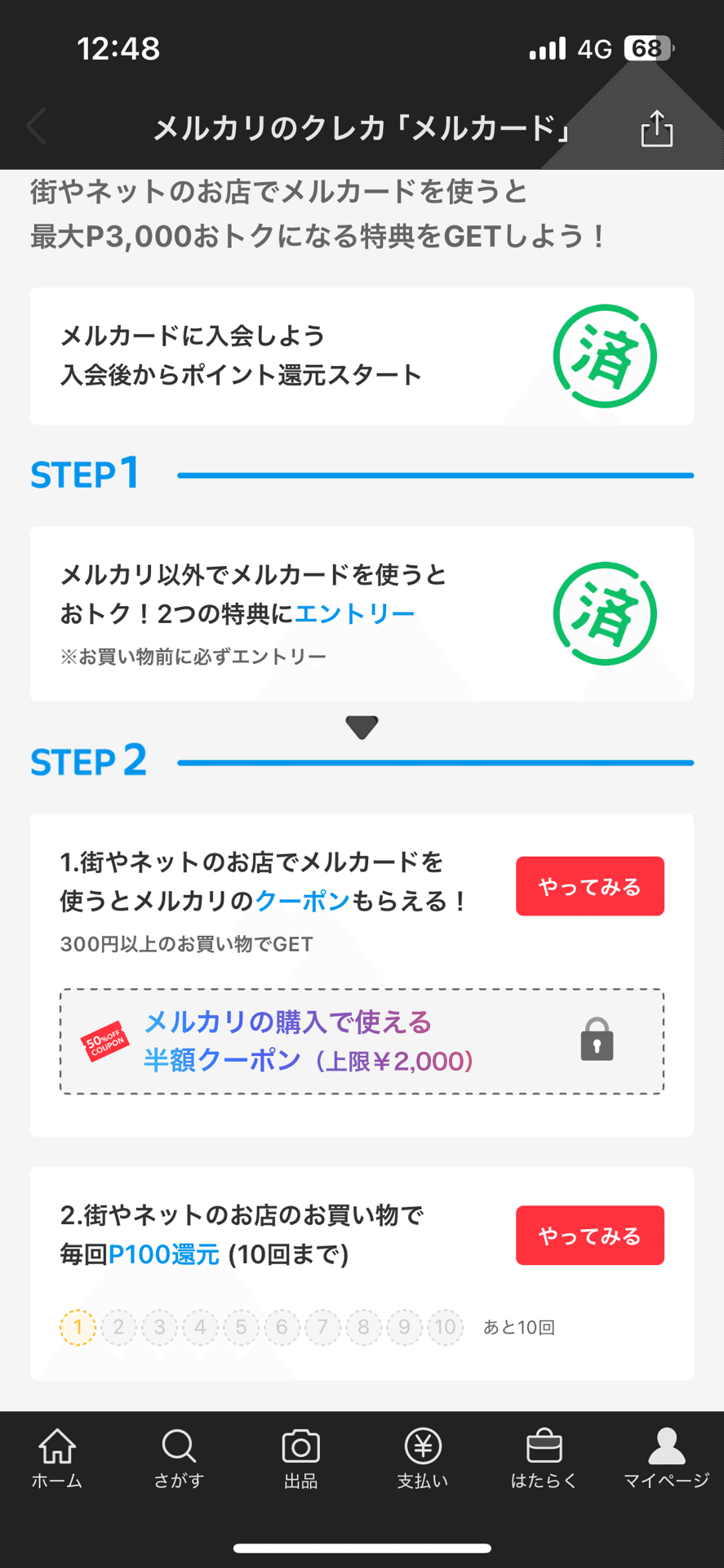
Task: Share this Mercard page
Action: point(657,128)
